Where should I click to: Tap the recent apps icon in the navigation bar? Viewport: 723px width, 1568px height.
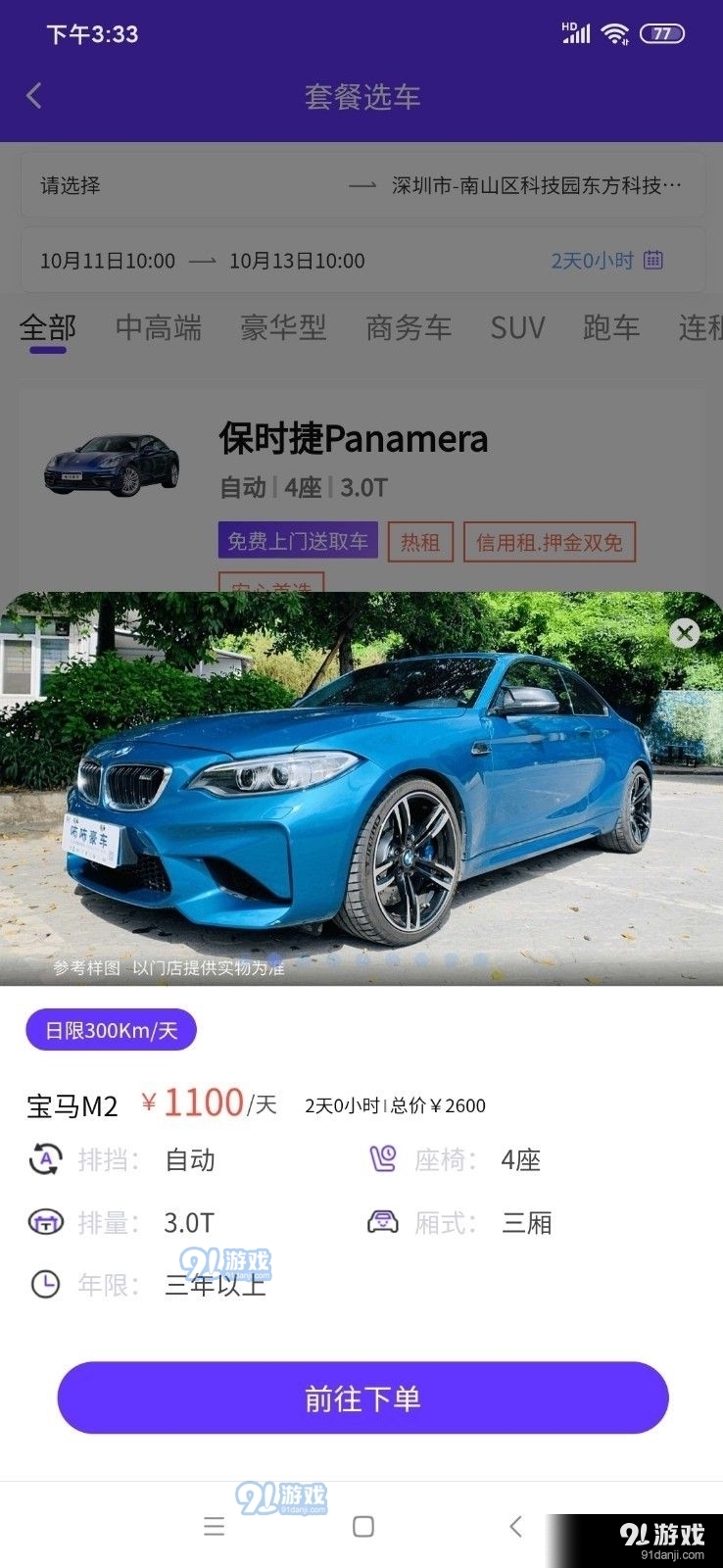(x=214, y=1526)
